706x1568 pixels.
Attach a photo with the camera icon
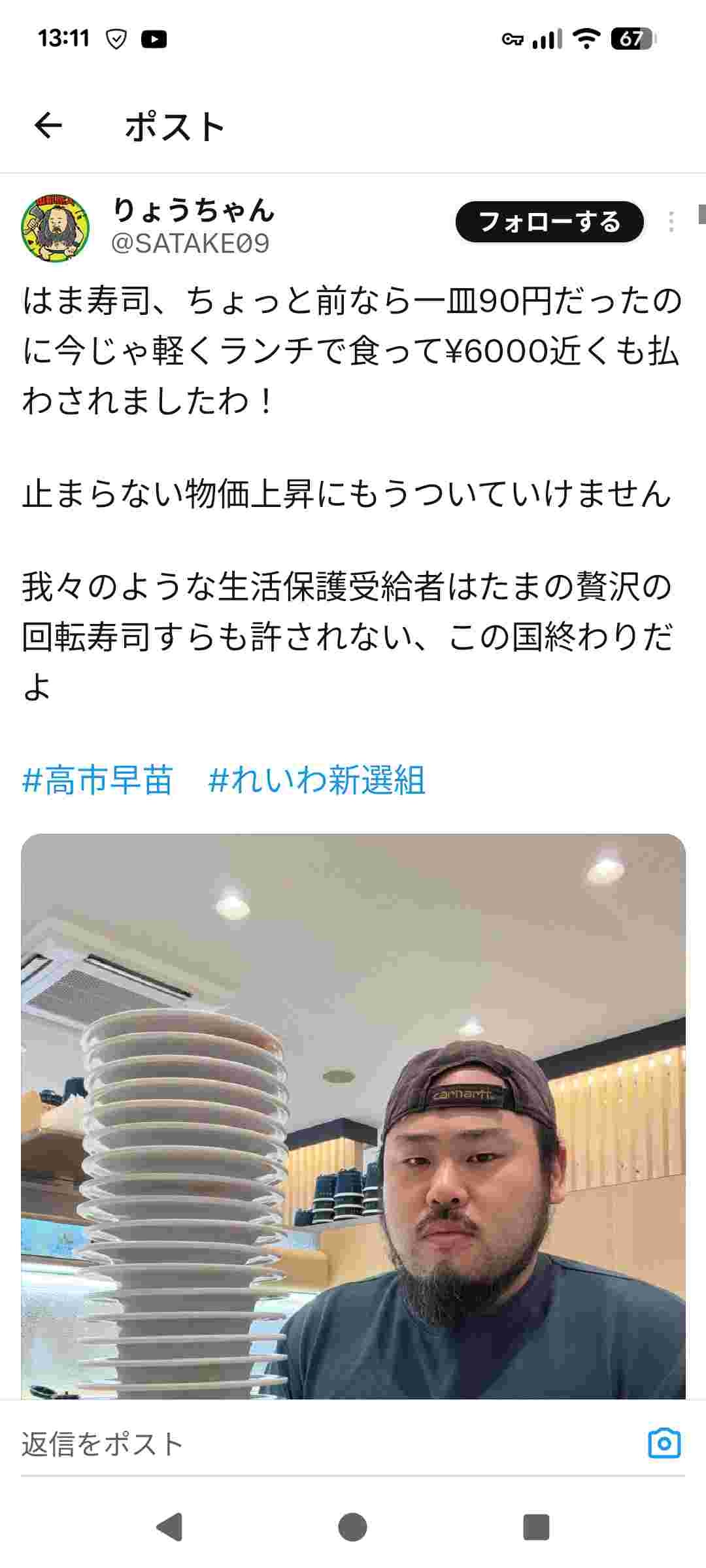click(x=664, y=1444)
